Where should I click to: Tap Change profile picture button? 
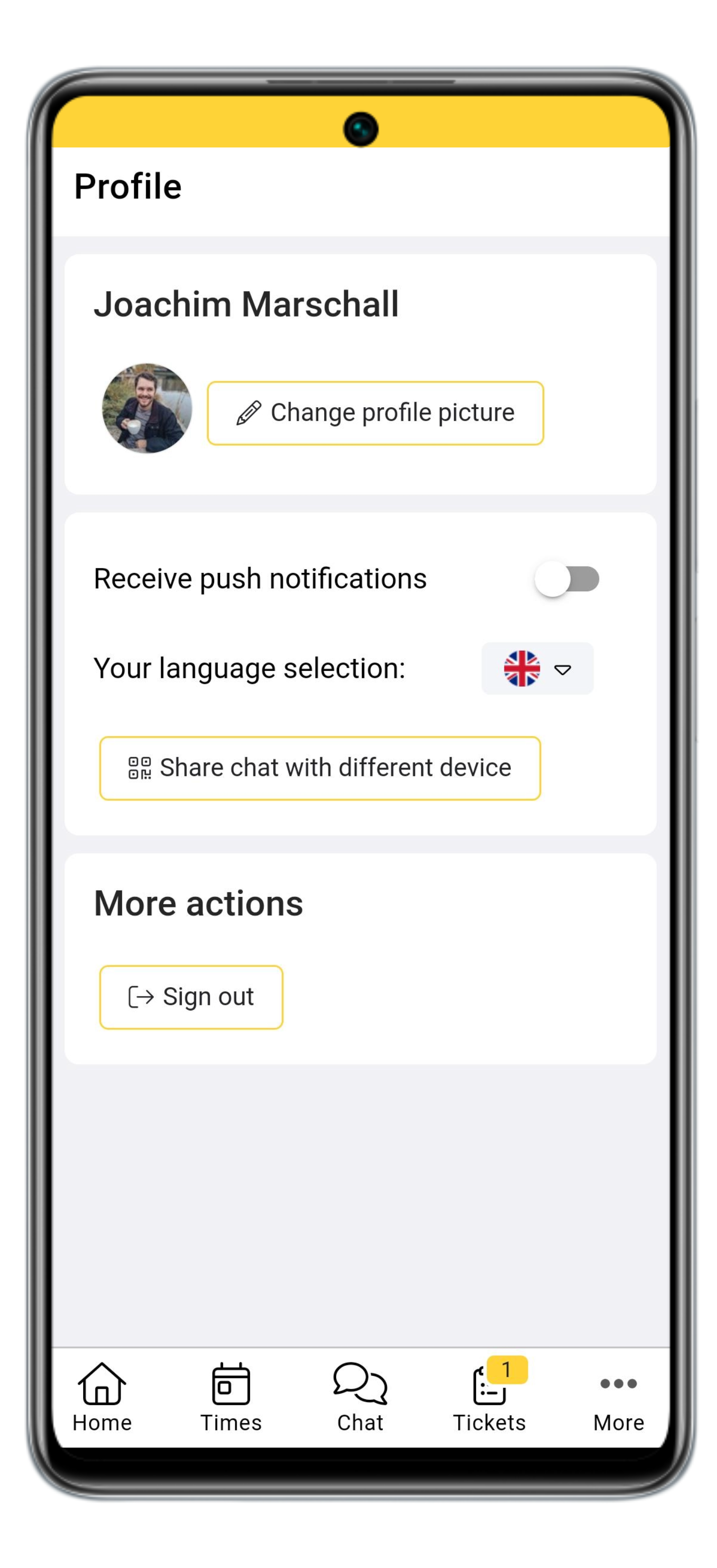[x=375, y=413]
